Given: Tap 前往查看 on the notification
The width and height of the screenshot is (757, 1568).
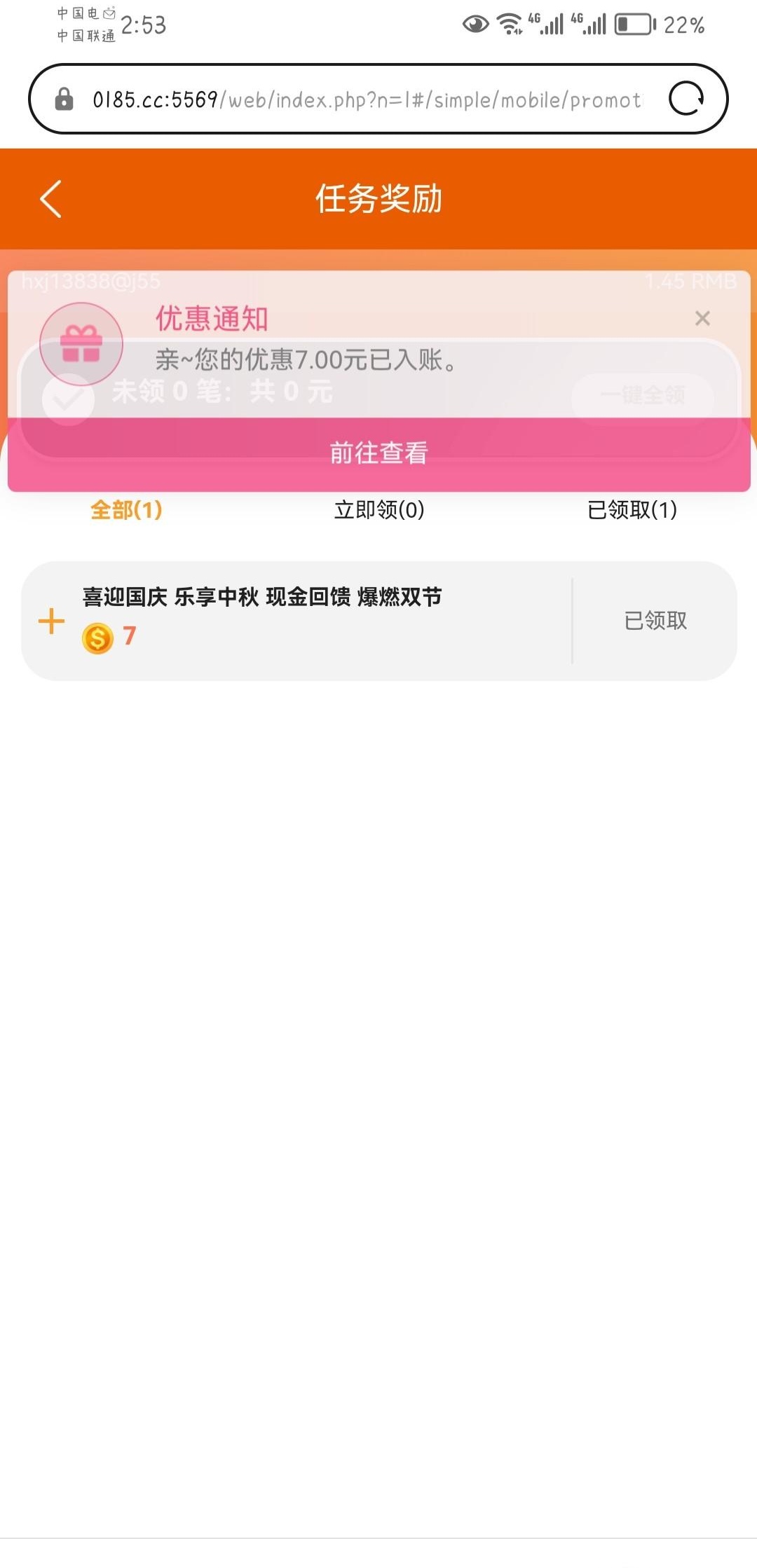Looking at the screenshot, I should (378, 453).
